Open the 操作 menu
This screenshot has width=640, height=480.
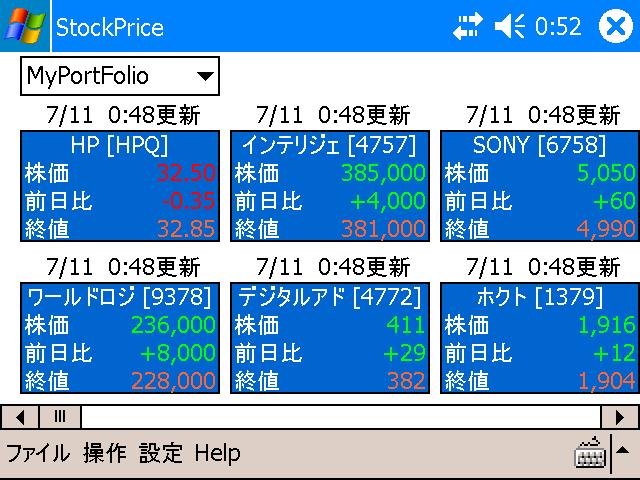(x=105, y=453)
